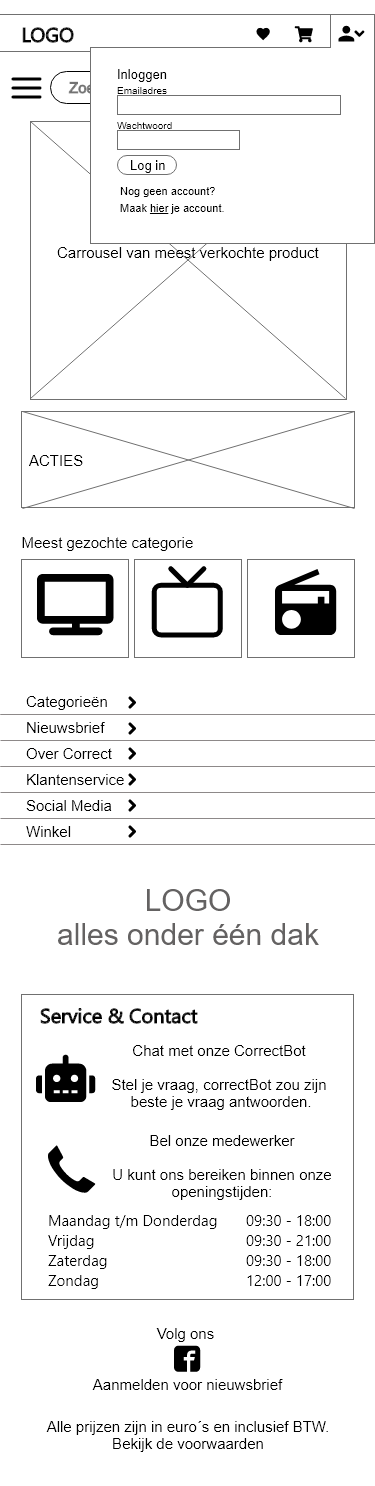Start chat with CorrectBot robot icon
This screenshot has height=1486, width=375.
66,1080
